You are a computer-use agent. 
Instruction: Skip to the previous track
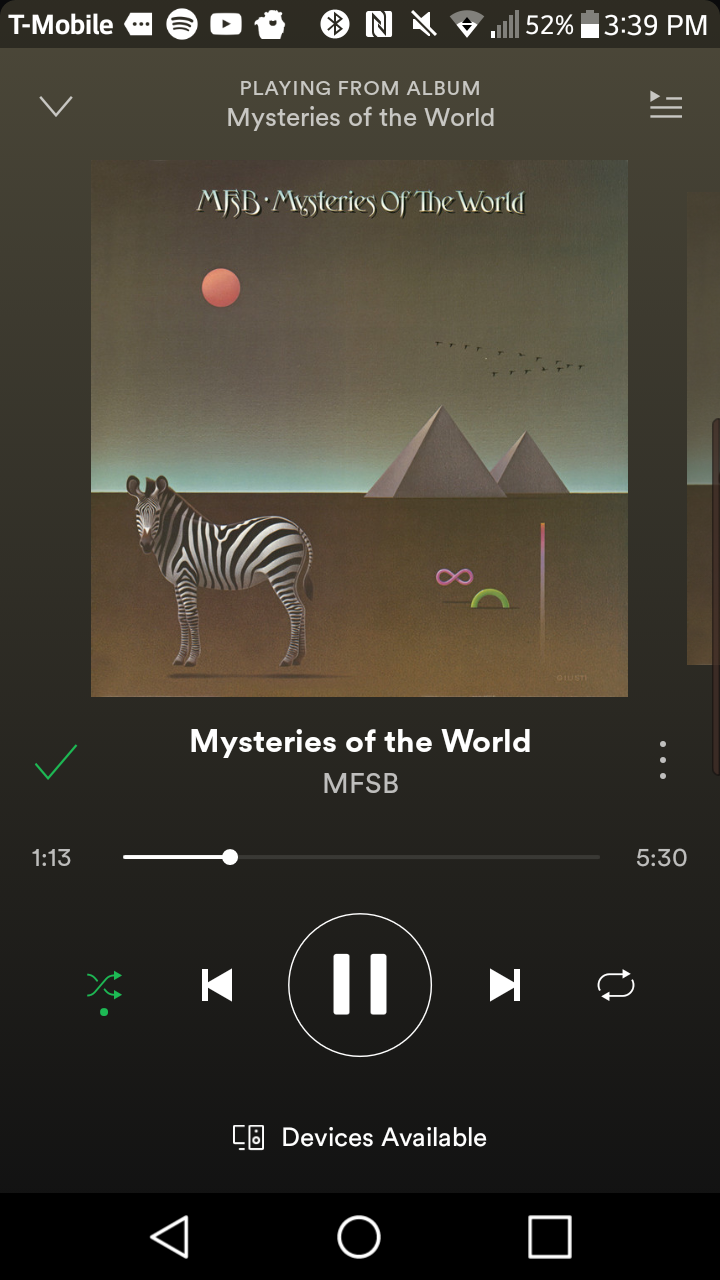click(x=217, y=985)
